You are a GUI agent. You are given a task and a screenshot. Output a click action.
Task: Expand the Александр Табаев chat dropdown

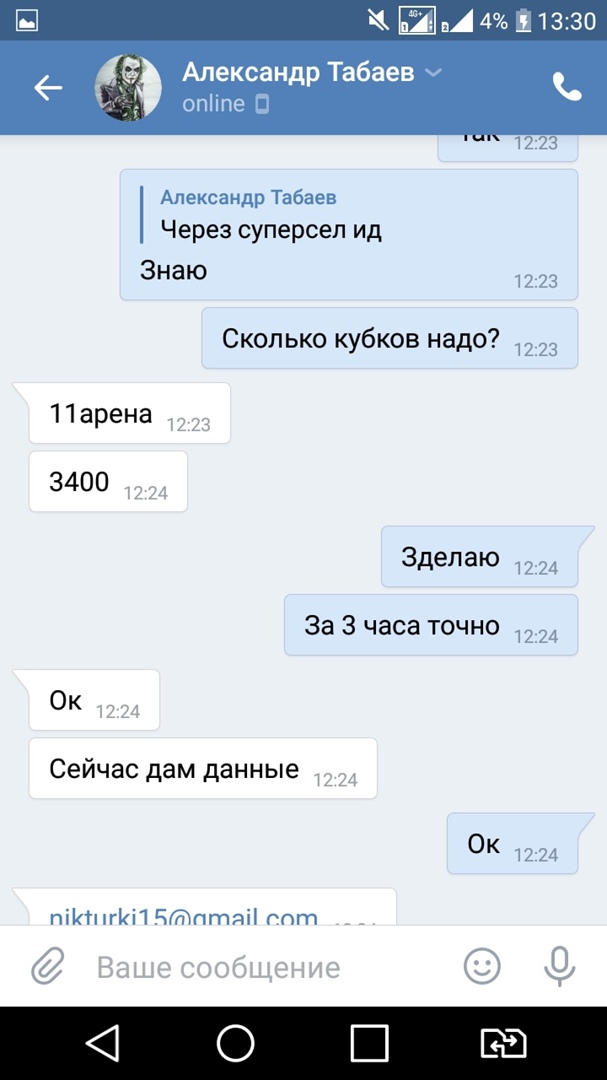click(x=433, y=72)
